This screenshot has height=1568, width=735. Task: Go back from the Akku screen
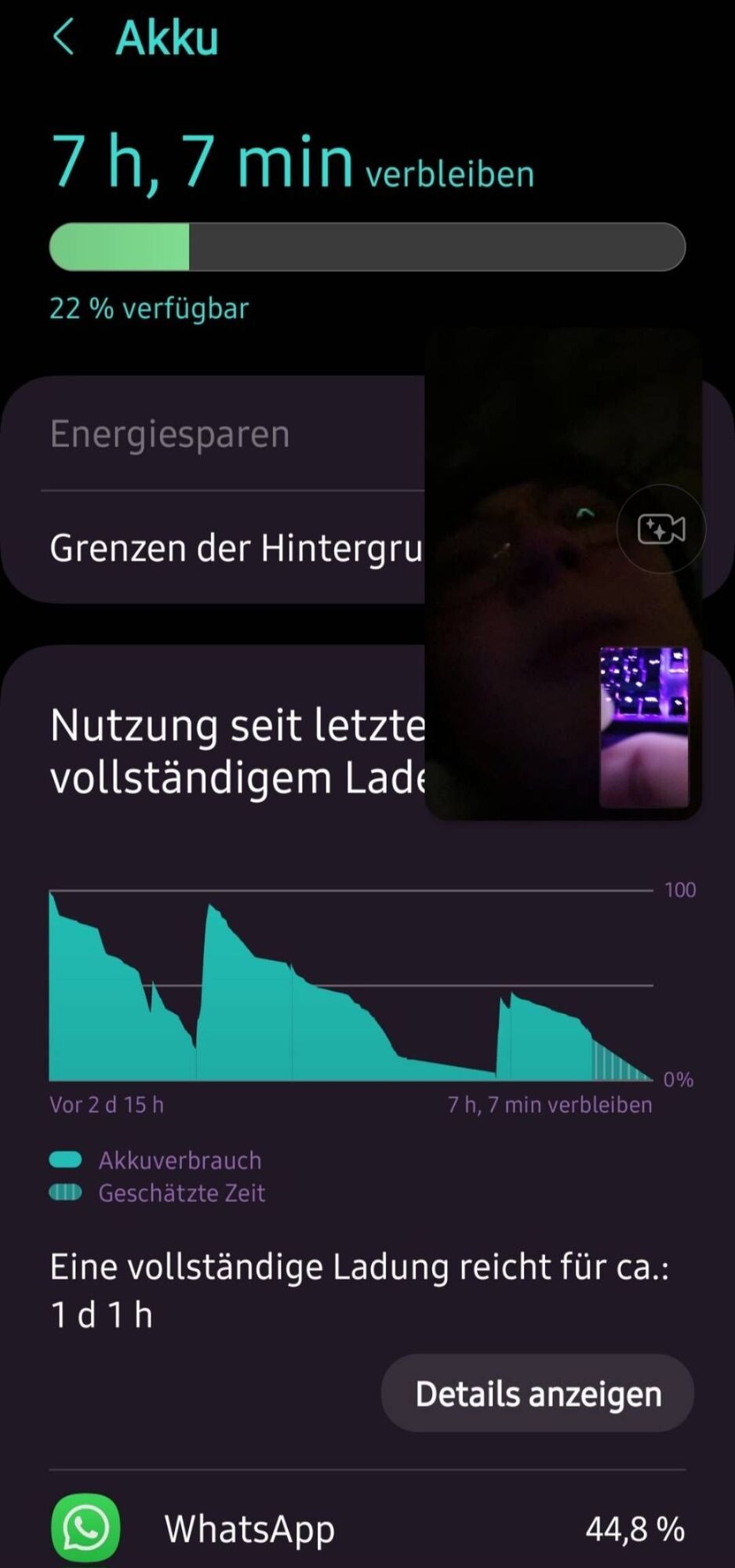click(x=64, y=38)
